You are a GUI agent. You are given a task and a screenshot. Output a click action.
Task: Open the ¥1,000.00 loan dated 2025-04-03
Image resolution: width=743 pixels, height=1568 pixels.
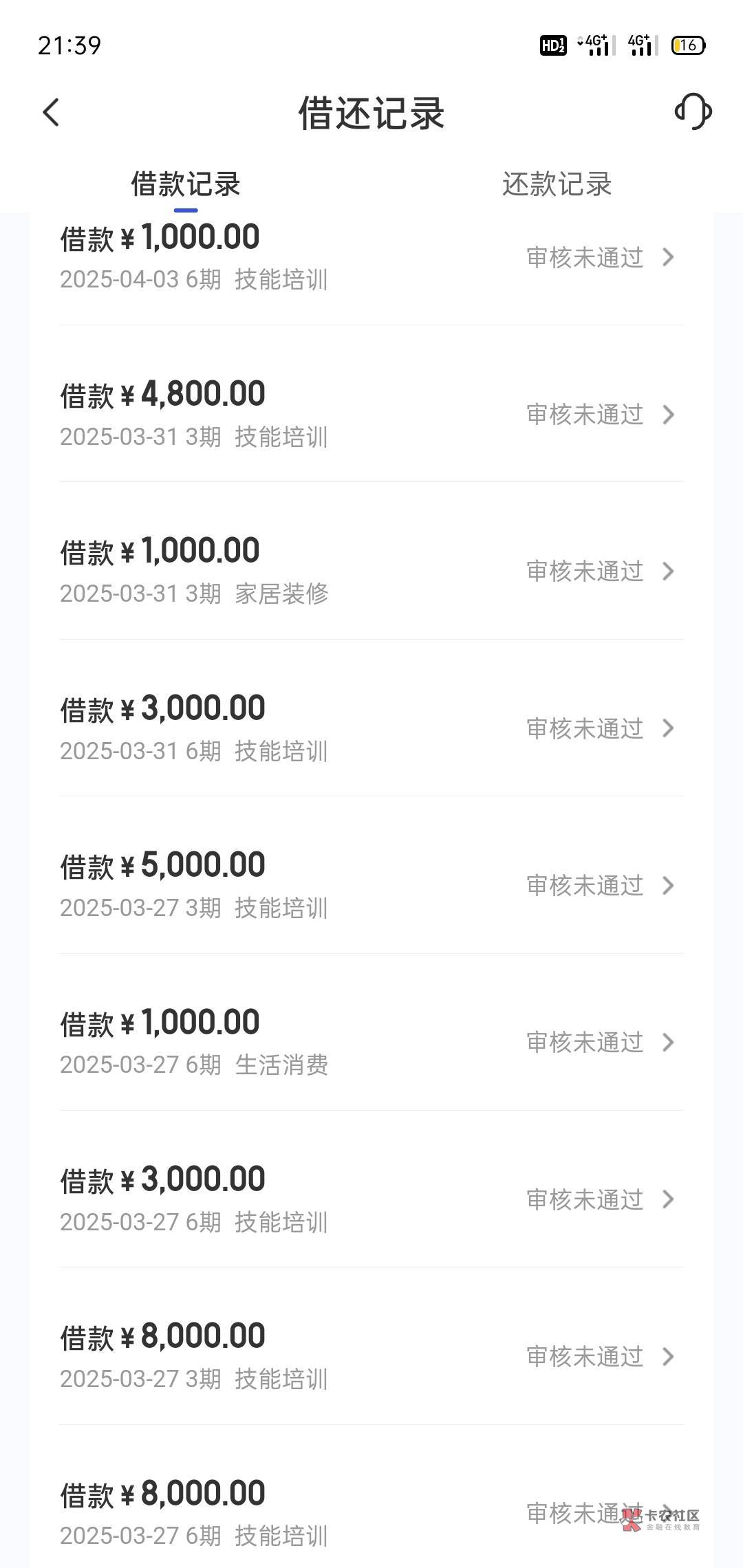pyautogui.click(x=371, y=258)
